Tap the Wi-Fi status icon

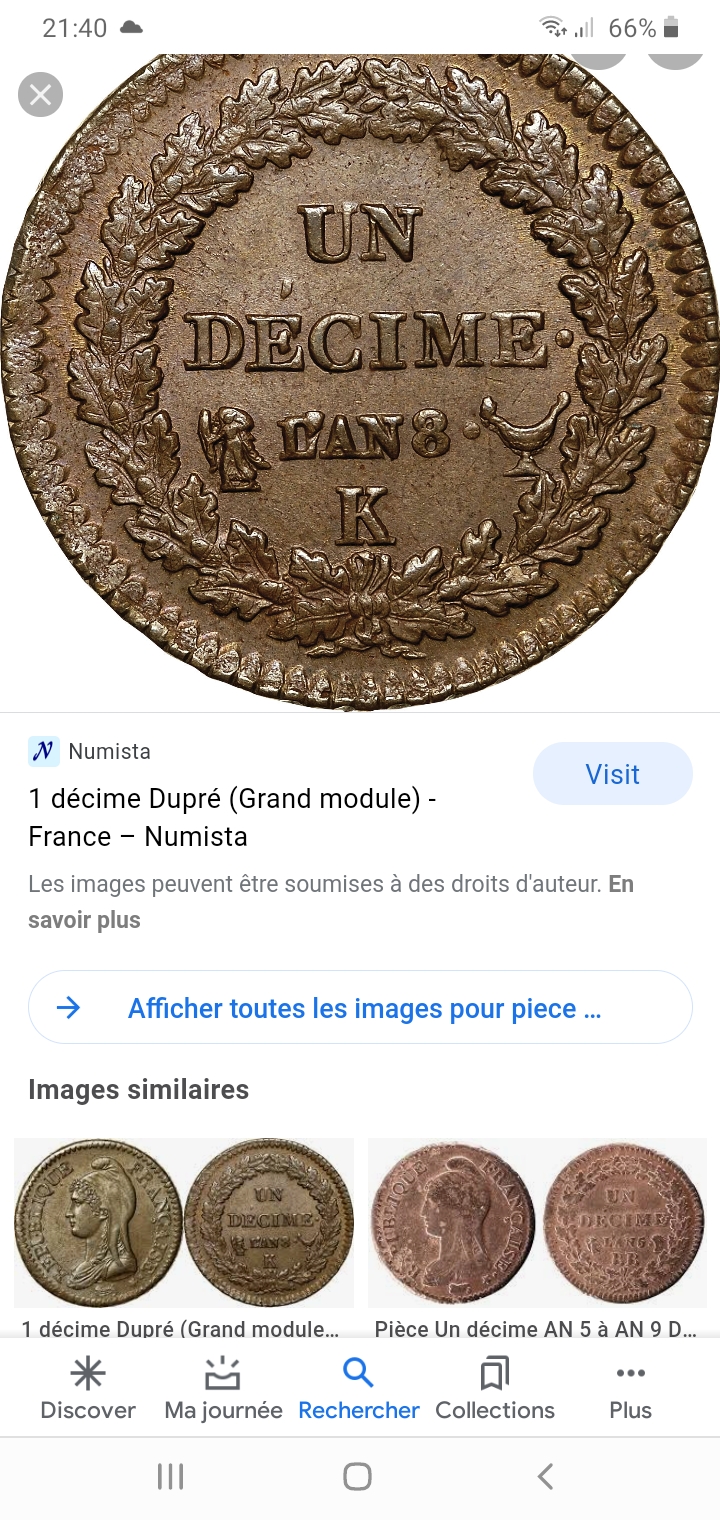553,27
